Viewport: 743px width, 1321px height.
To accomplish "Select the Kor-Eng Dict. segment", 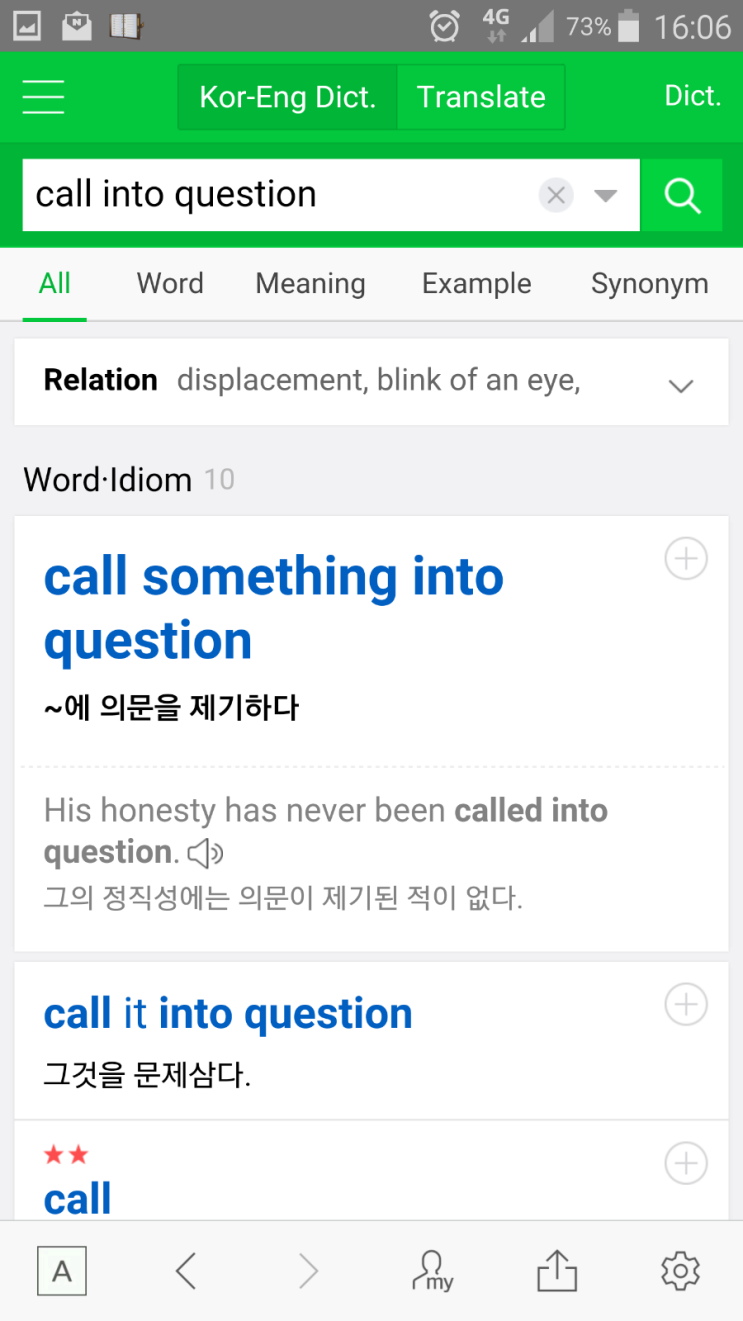I will coord(287,97).
